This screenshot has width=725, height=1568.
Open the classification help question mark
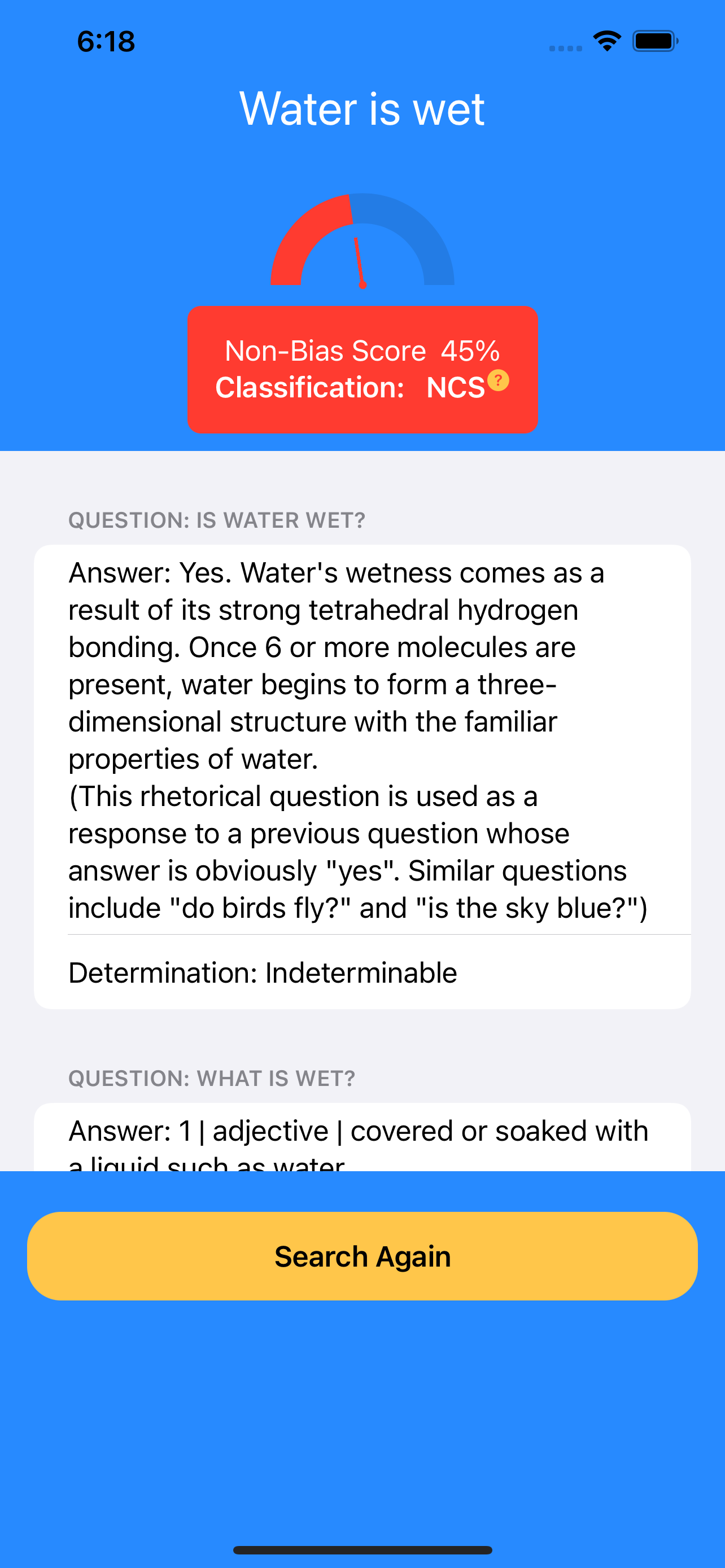(498, 380)
